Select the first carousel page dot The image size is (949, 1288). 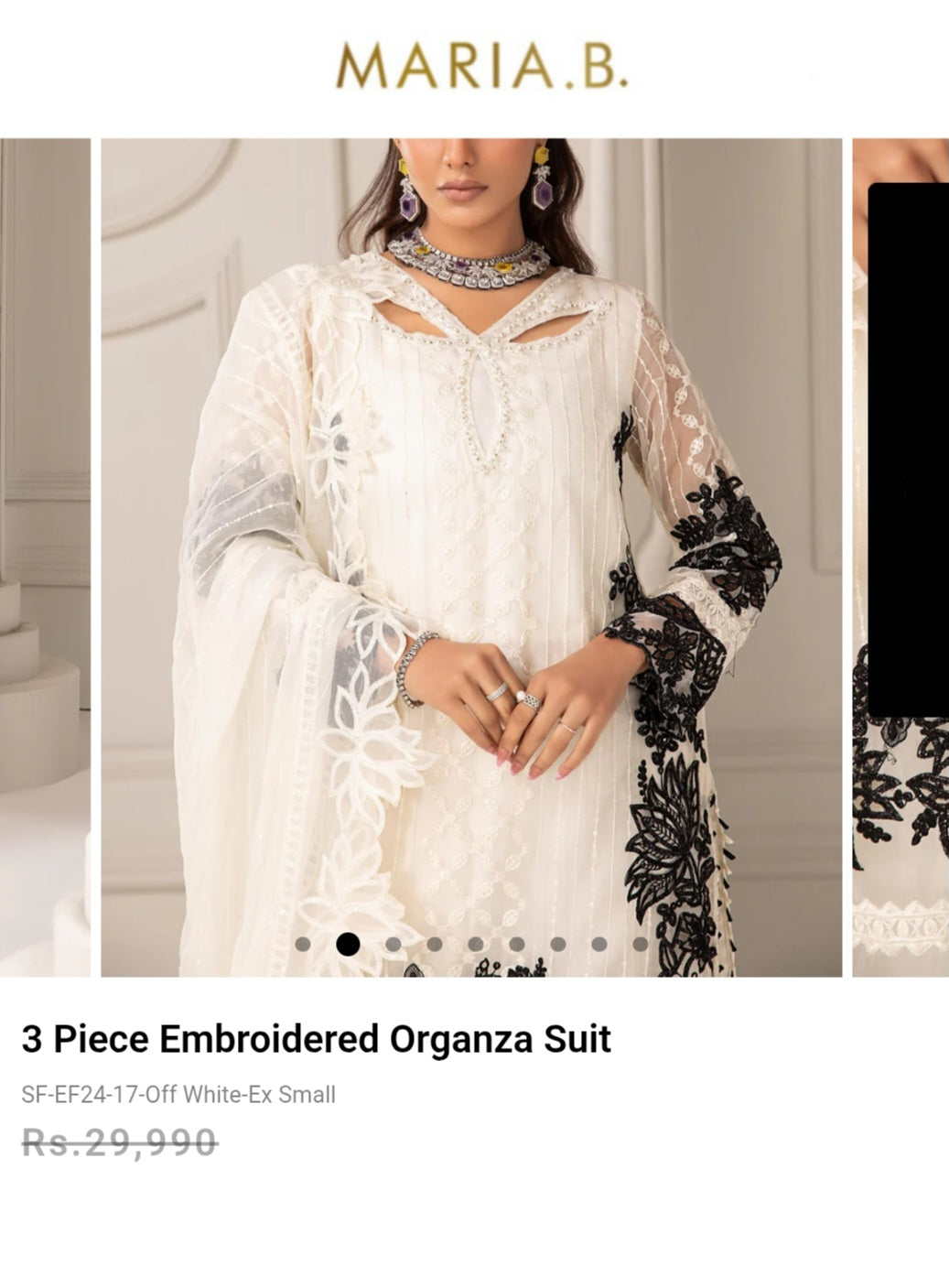pos(303,945)
